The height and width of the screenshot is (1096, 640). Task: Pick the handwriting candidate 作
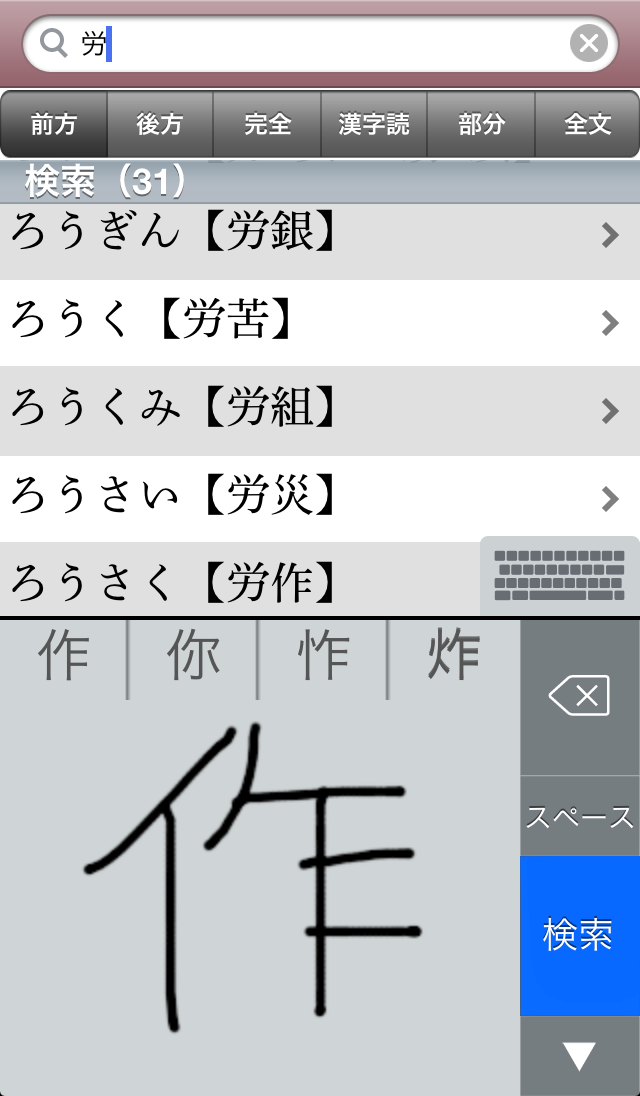pos(64,656)
